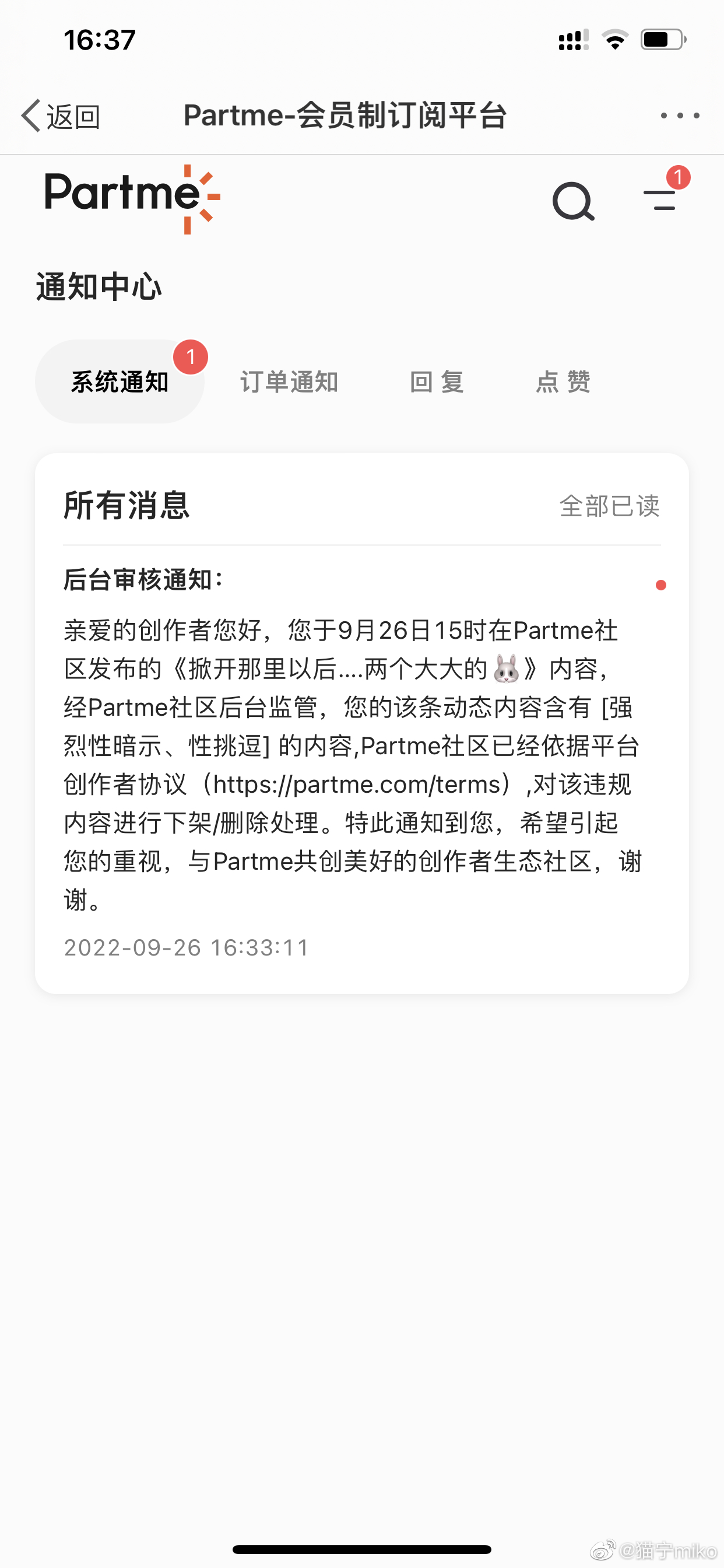This screenshot has width=724, height=1568.
Task: Select the 系统通知 tab
Action: click(120, 381)
